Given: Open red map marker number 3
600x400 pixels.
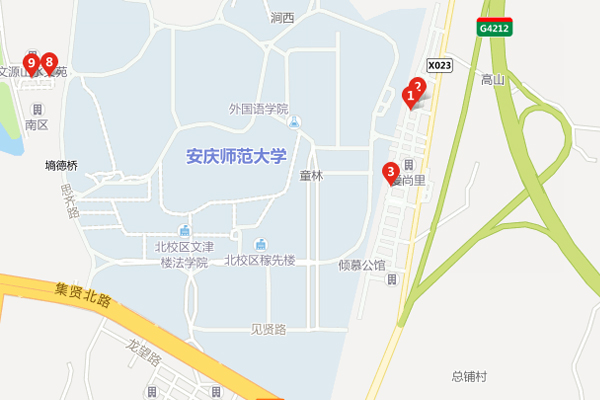Looking at the screenshot, I should tap(390, 172).
